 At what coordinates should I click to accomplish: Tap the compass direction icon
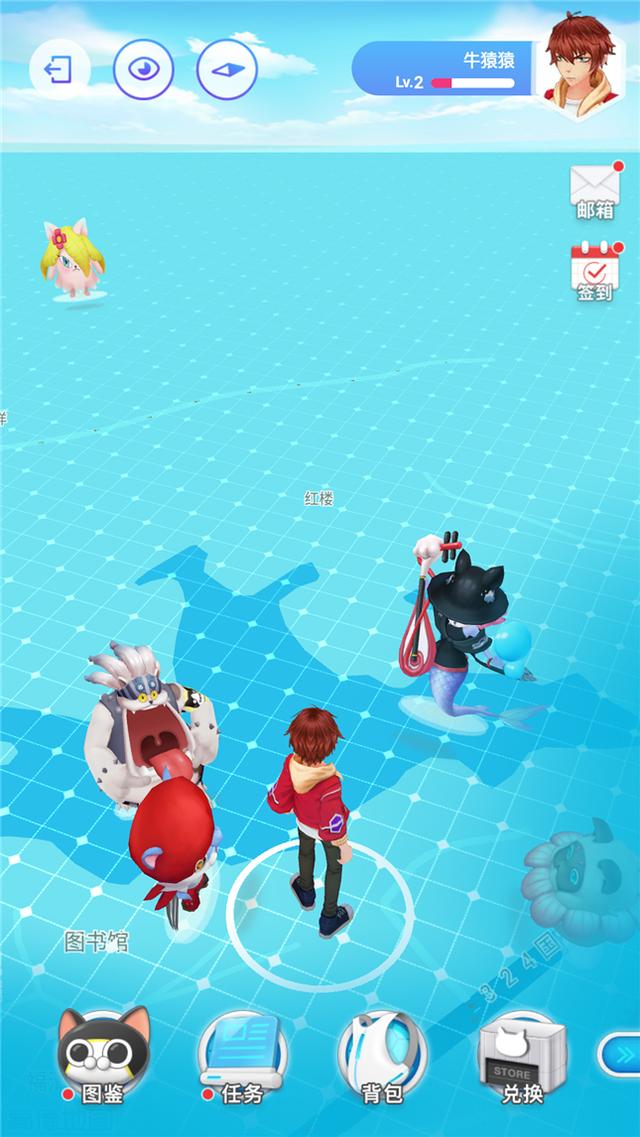228,70
